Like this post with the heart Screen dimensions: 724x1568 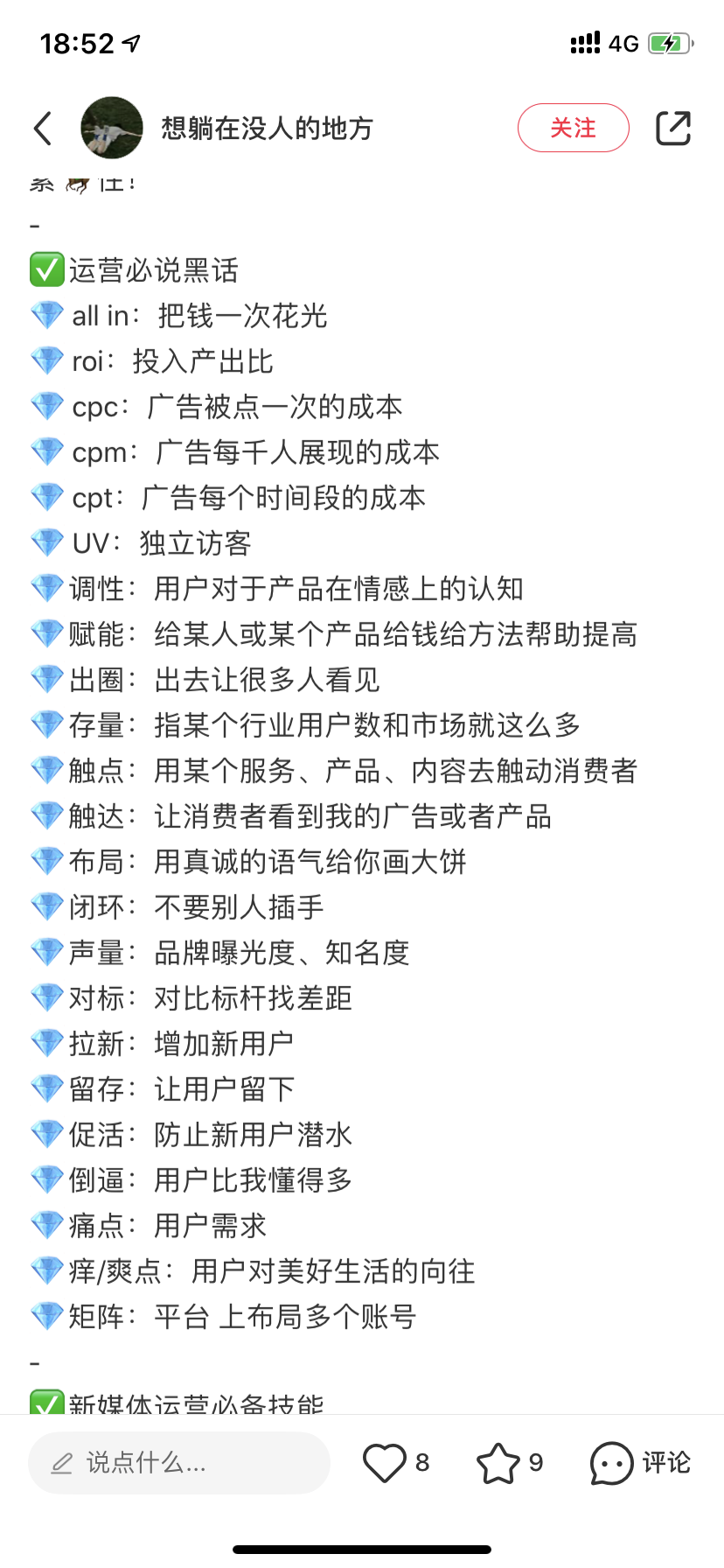385,1462
